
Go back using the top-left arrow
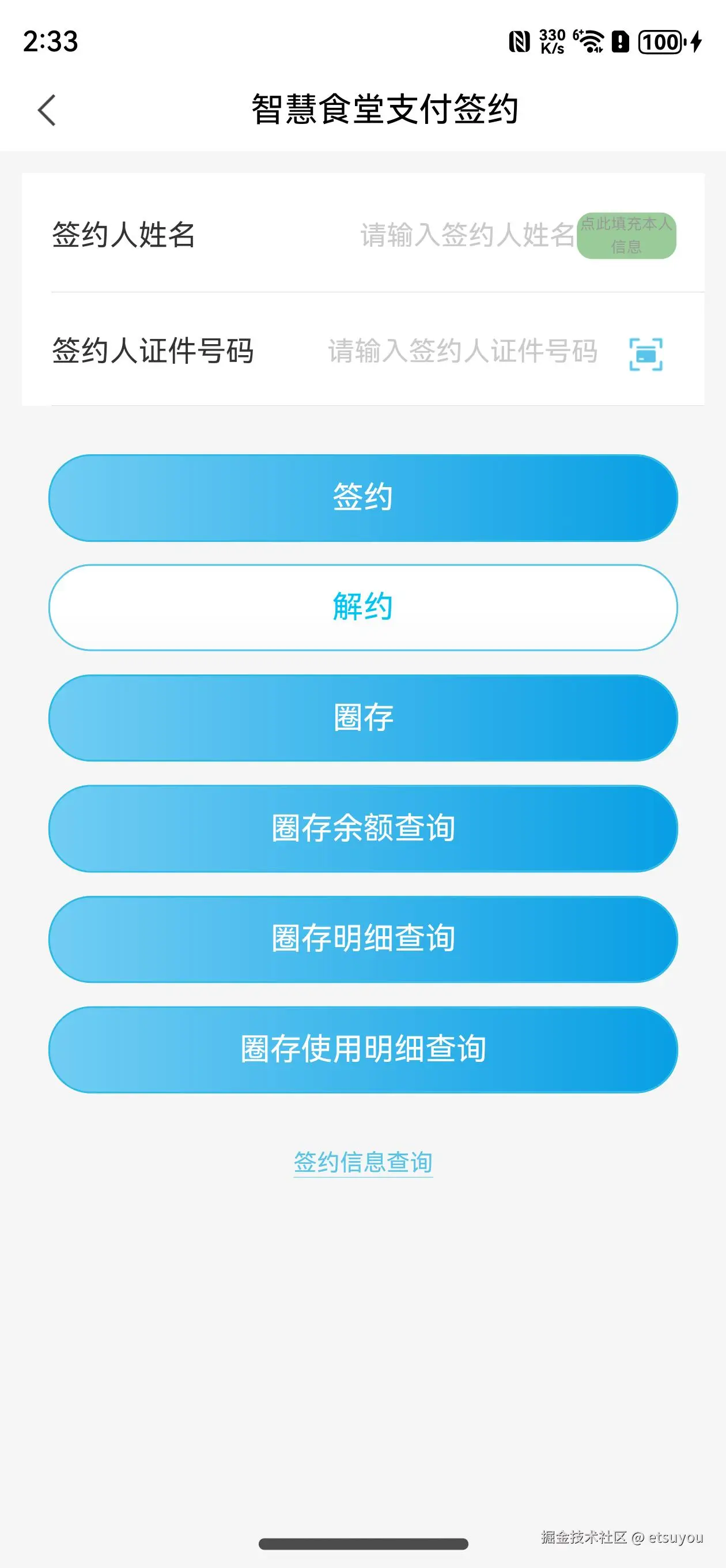coord(47,110)
